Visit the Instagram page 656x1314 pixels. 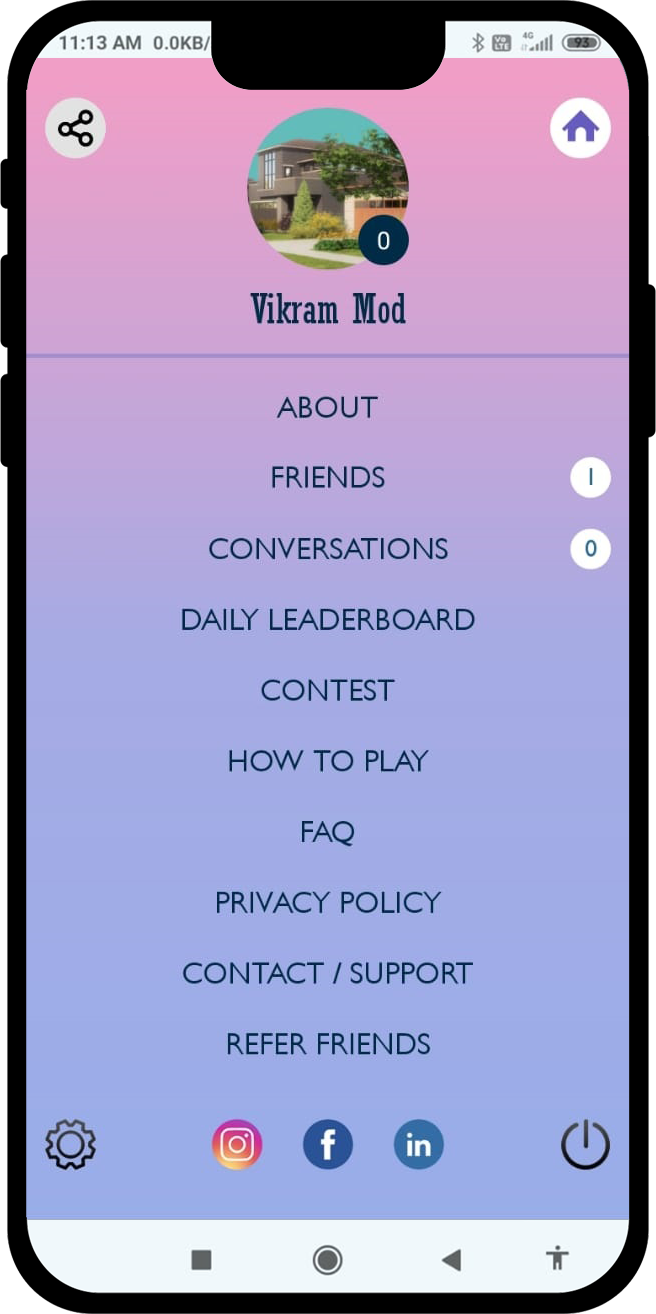(237, 1145)
